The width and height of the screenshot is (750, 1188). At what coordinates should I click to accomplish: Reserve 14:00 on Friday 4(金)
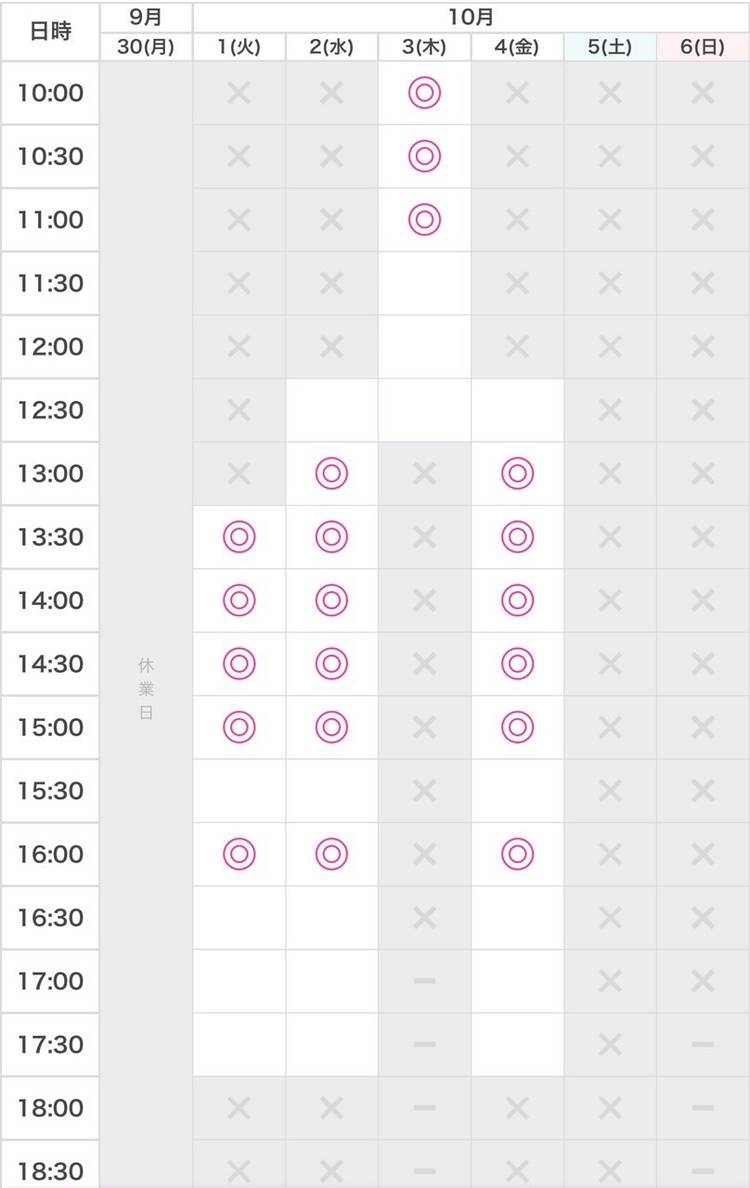click(517, 600)
